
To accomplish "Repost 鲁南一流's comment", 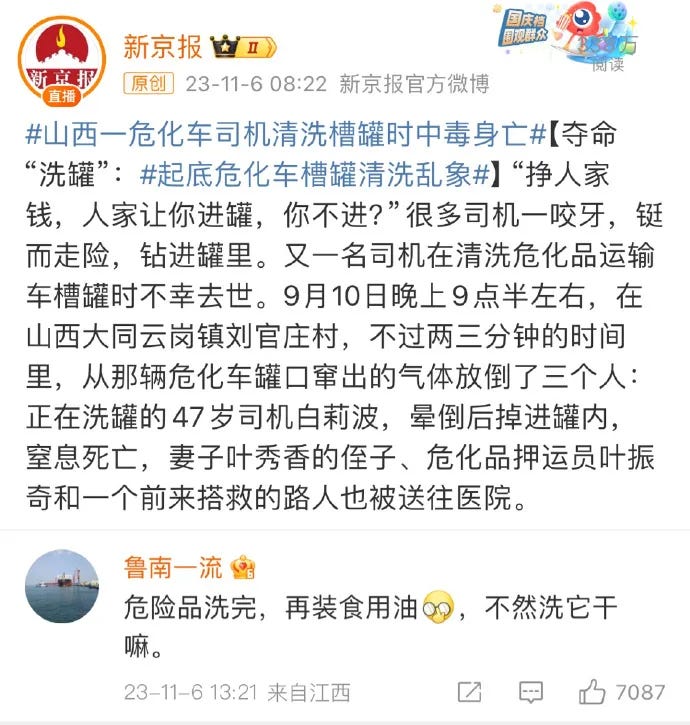I will (x=468, y=691).
